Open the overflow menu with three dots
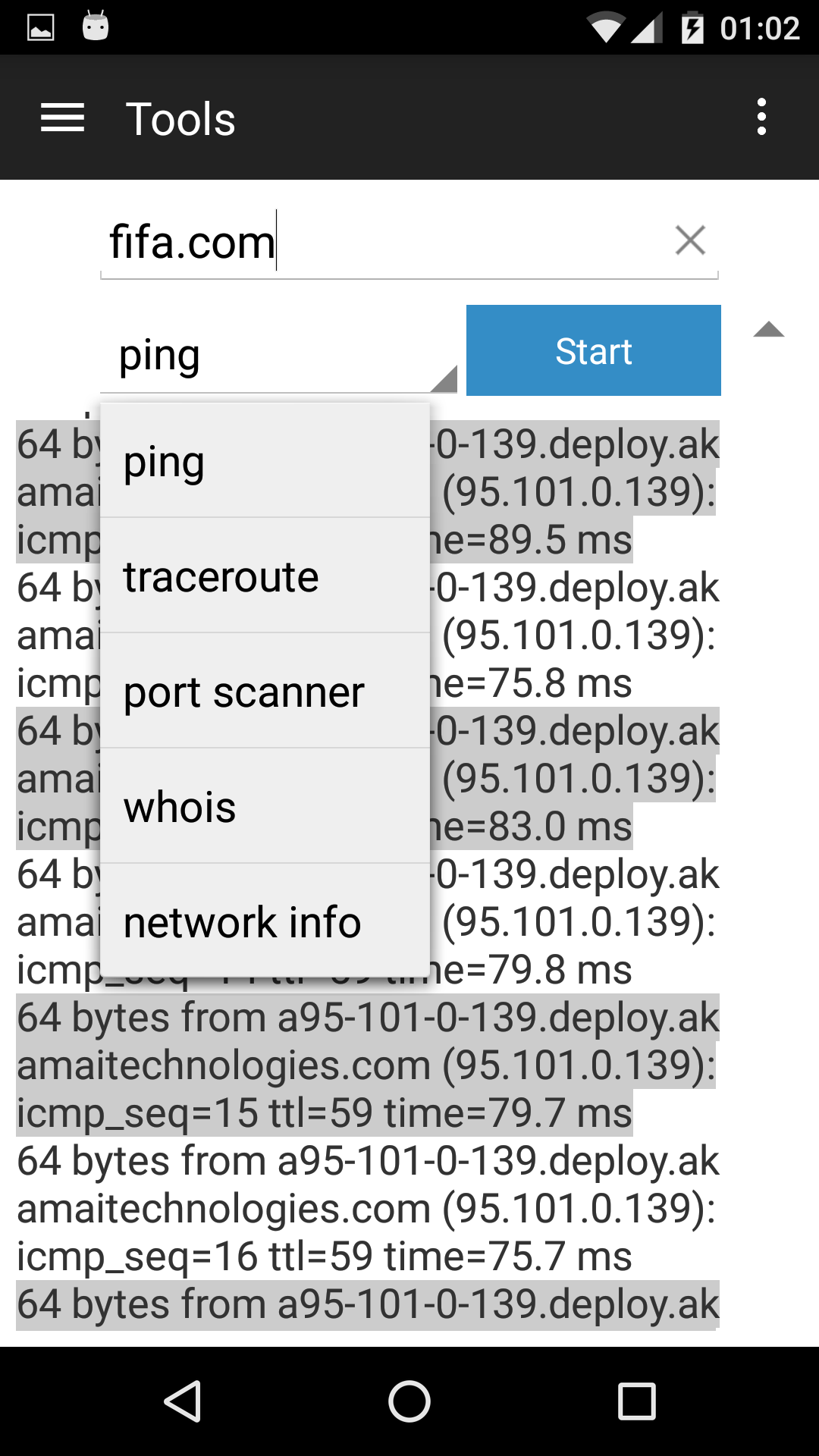 pyautogui.click(x=761, y=118)
